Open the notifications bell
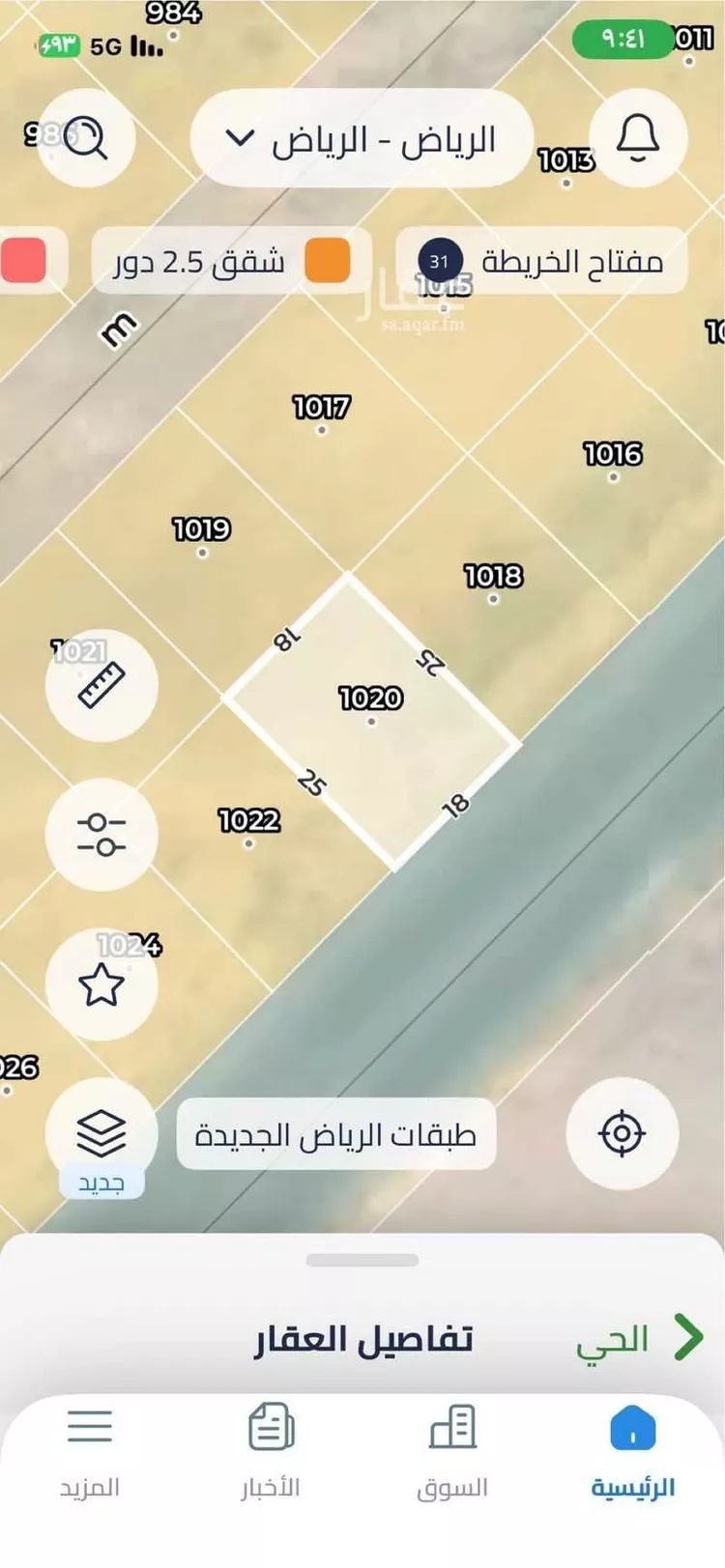This screenshot has height=1568, width=725. click(x=638, y=137)
